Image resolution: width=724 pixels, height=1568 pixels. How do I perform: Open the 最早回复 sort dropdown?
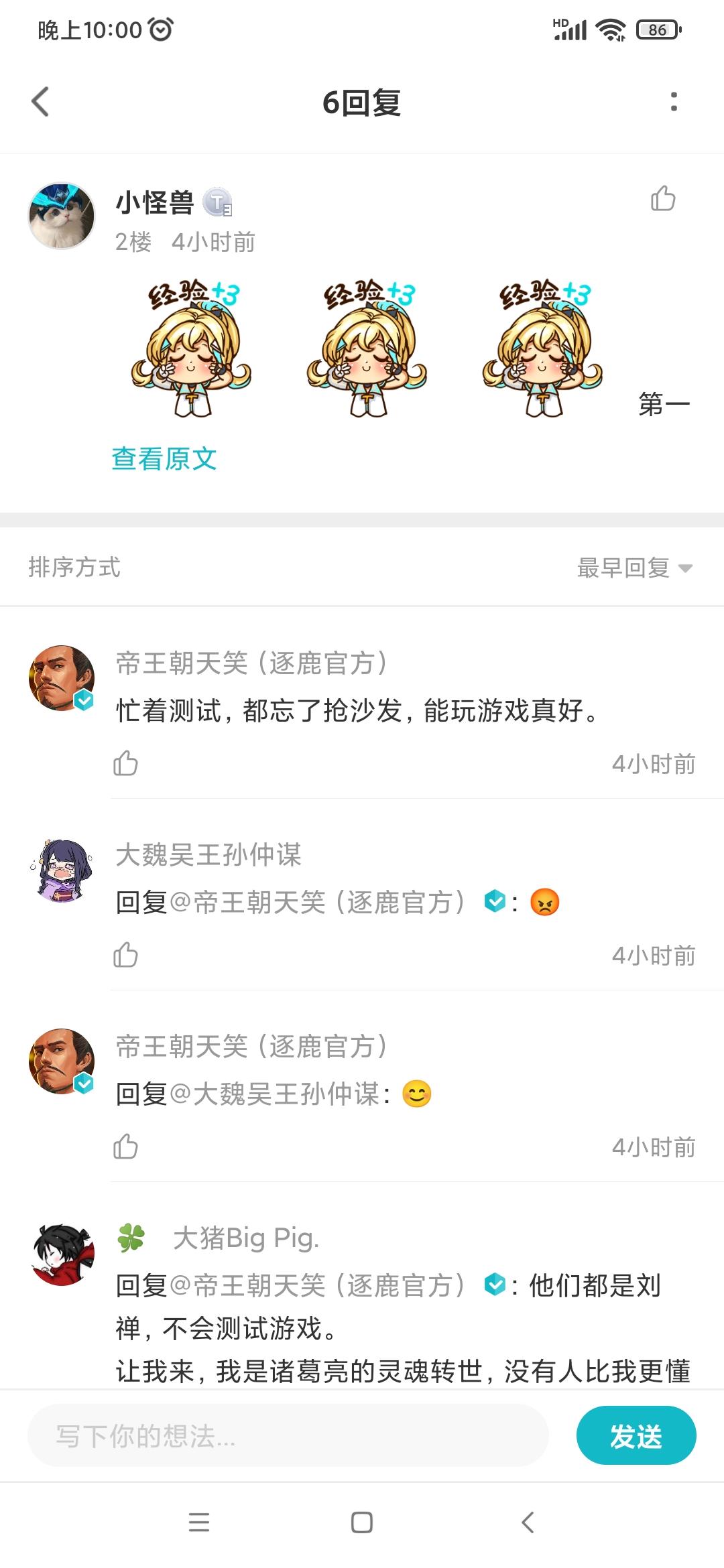point(623,567)
